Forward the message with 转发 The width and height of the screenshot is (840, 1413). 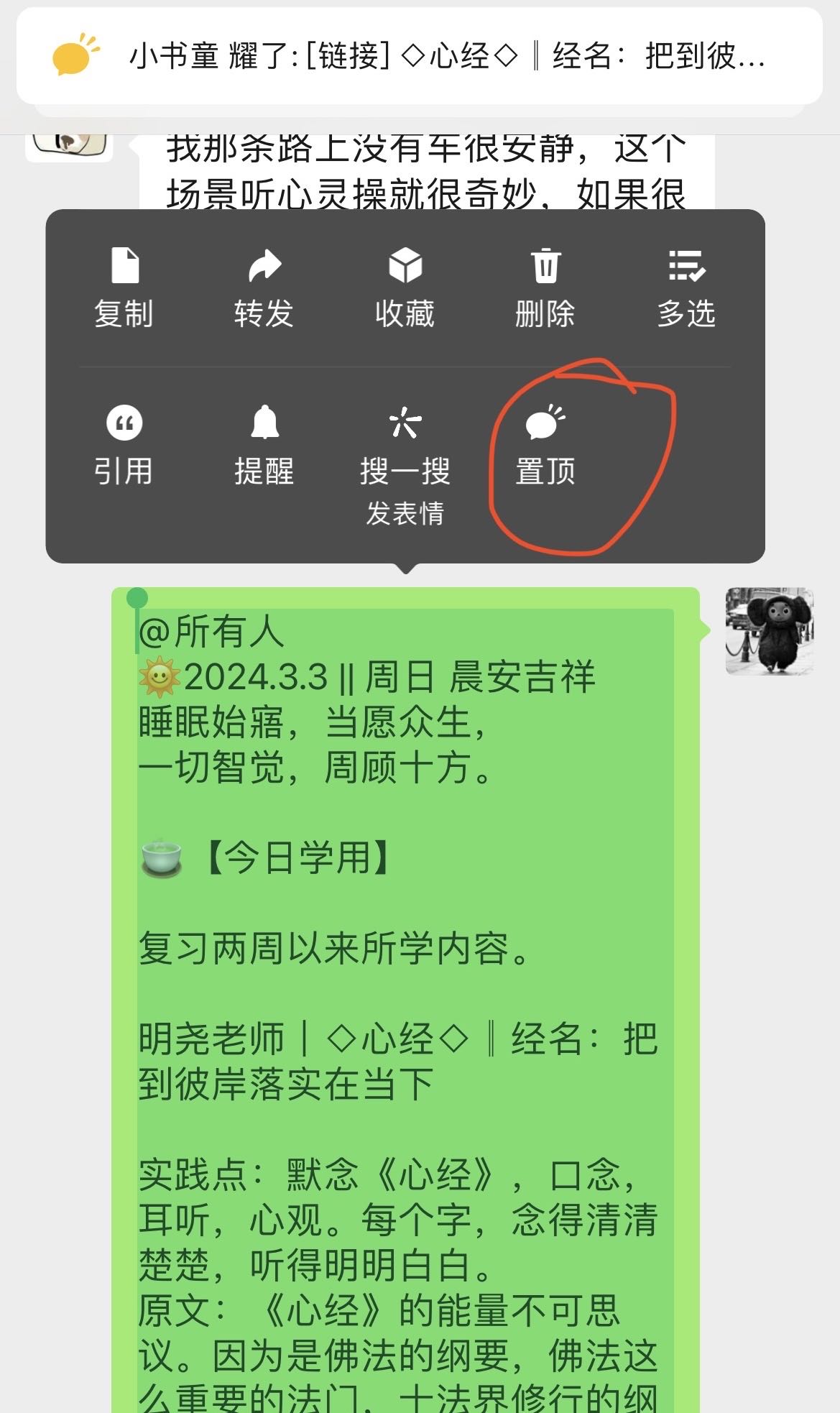click(x=264, y=287)
